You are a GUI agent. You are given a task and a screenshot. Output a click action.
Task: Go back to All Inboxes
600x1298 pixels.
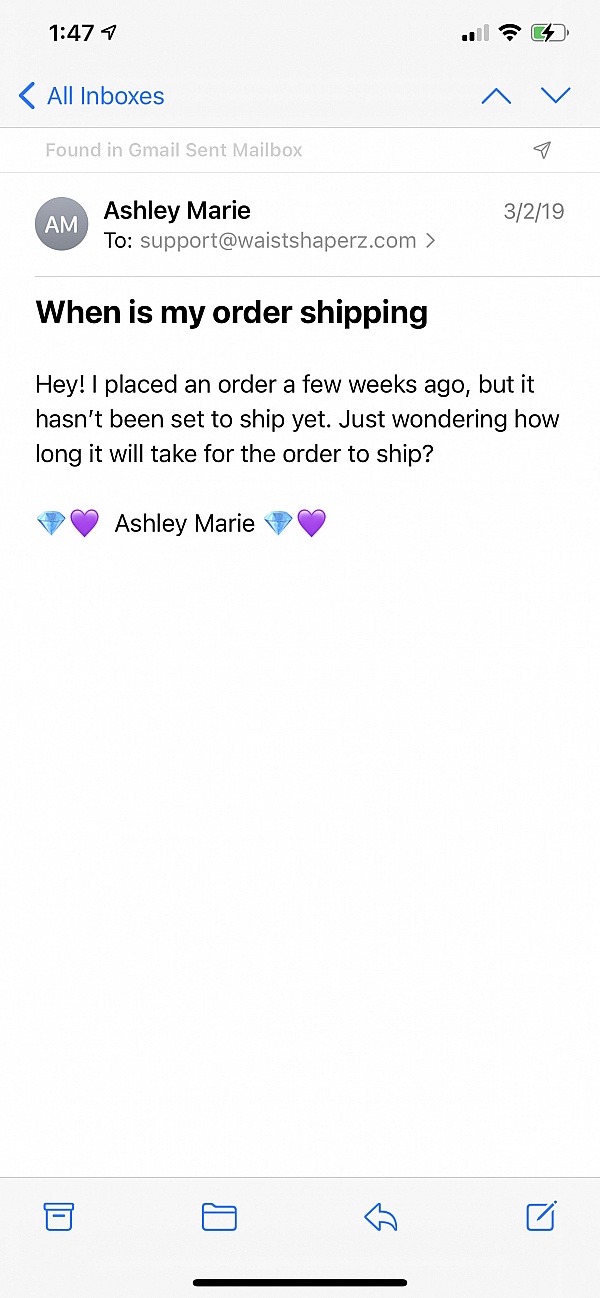coord(91,96)
